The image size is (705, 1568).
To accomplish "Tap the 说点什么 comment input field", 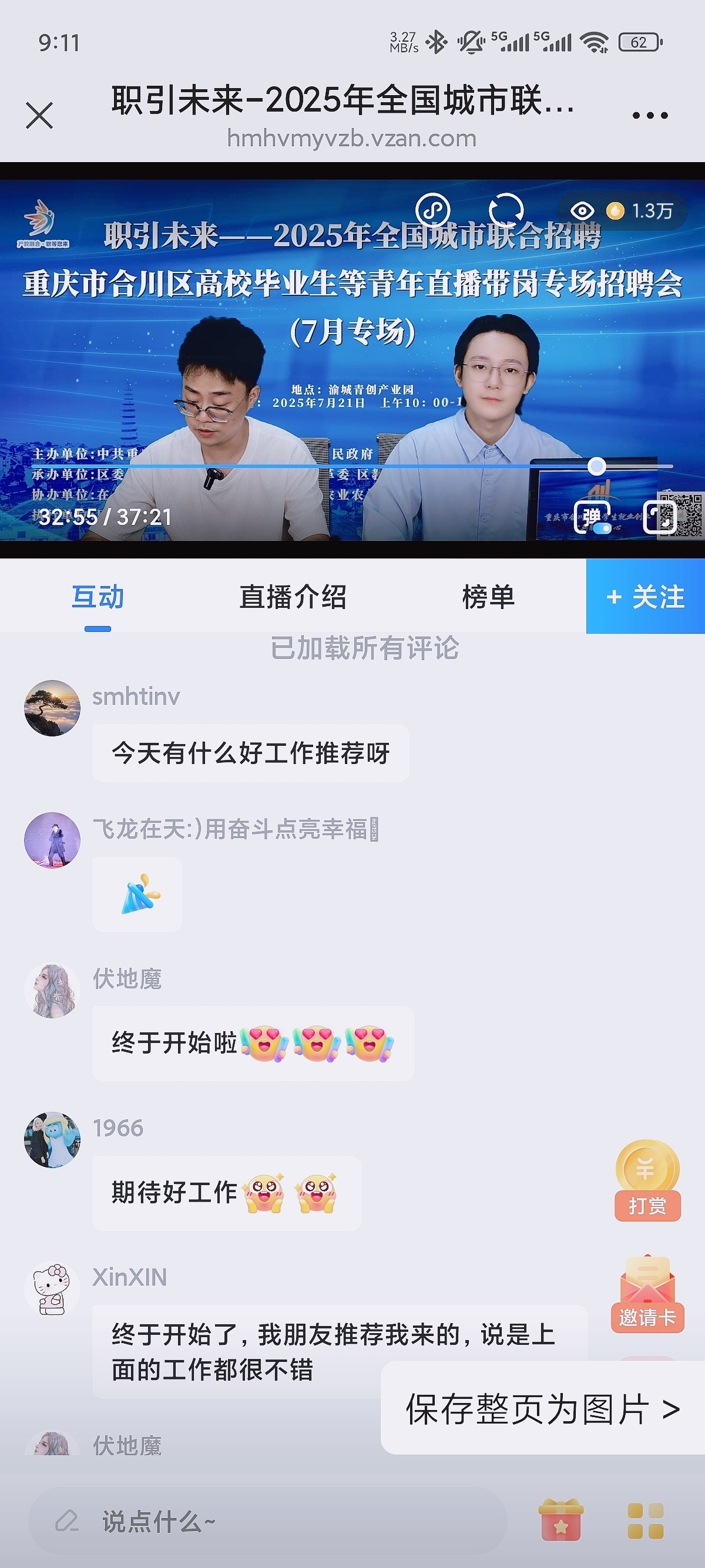I will (268, 1522).
